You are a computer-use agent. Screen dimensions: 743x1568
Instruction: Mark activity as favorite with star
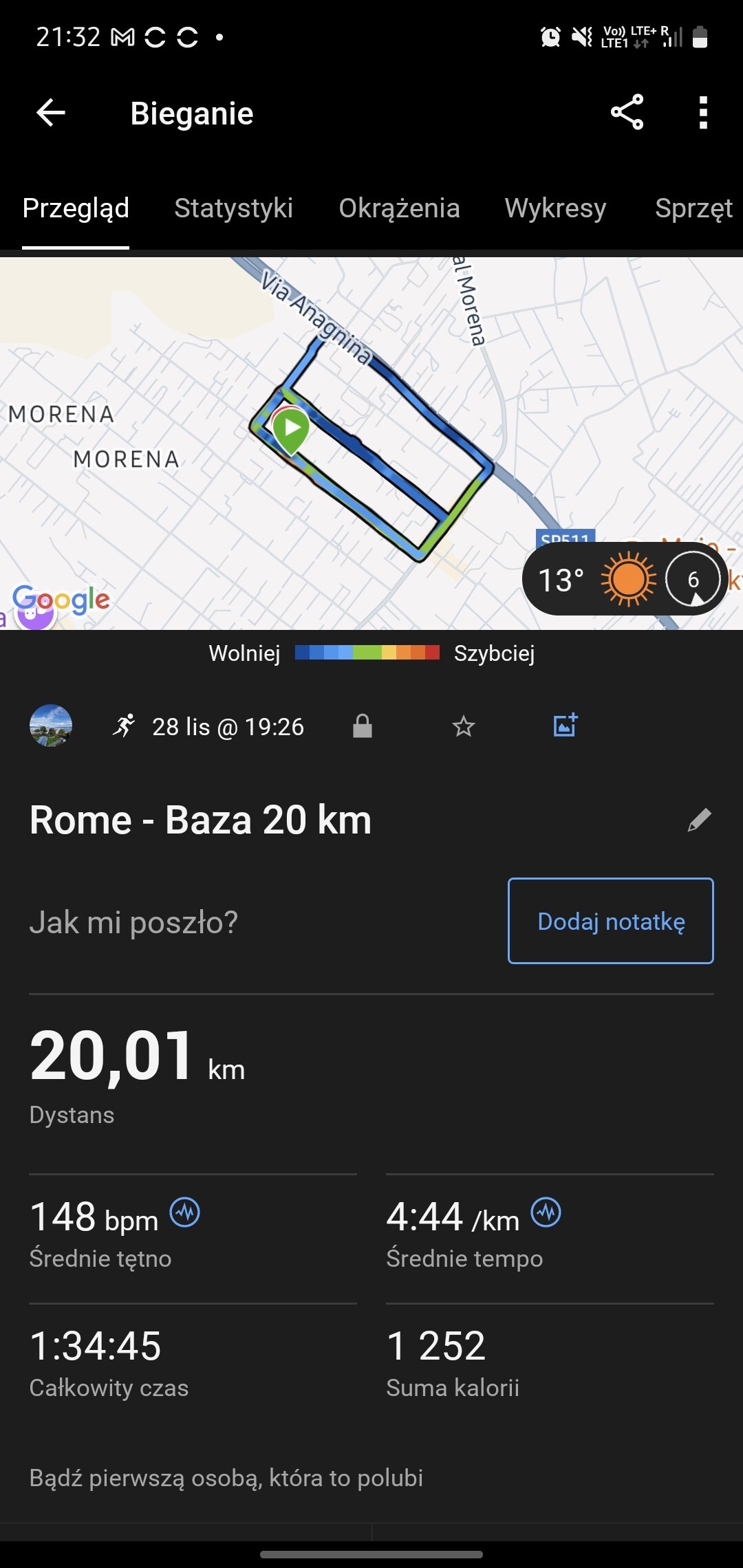pos(464,726)
